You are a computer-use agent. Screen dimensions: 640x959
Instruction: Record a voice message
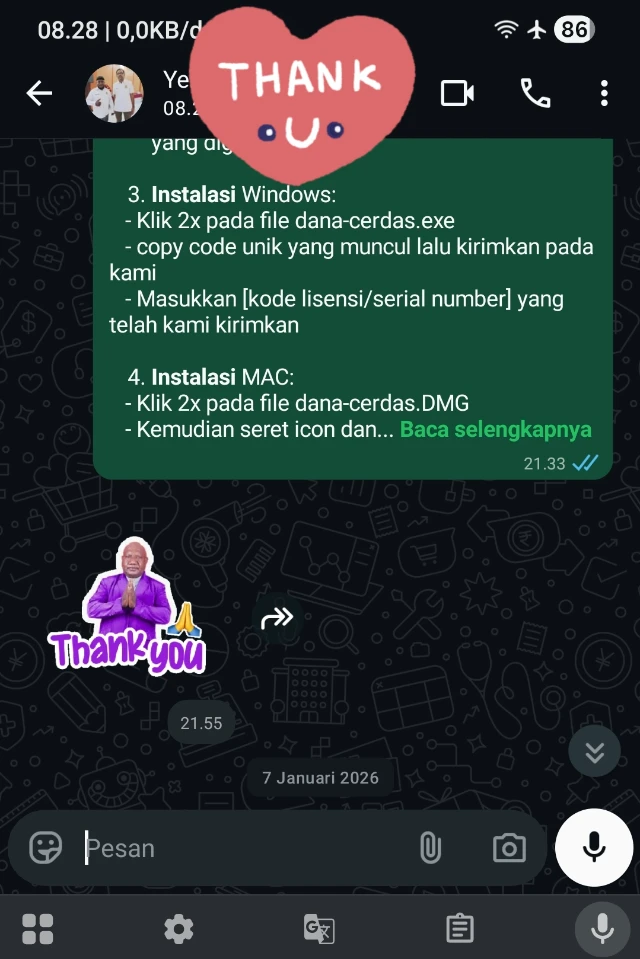pyautogui.click(x=594, y=848)
